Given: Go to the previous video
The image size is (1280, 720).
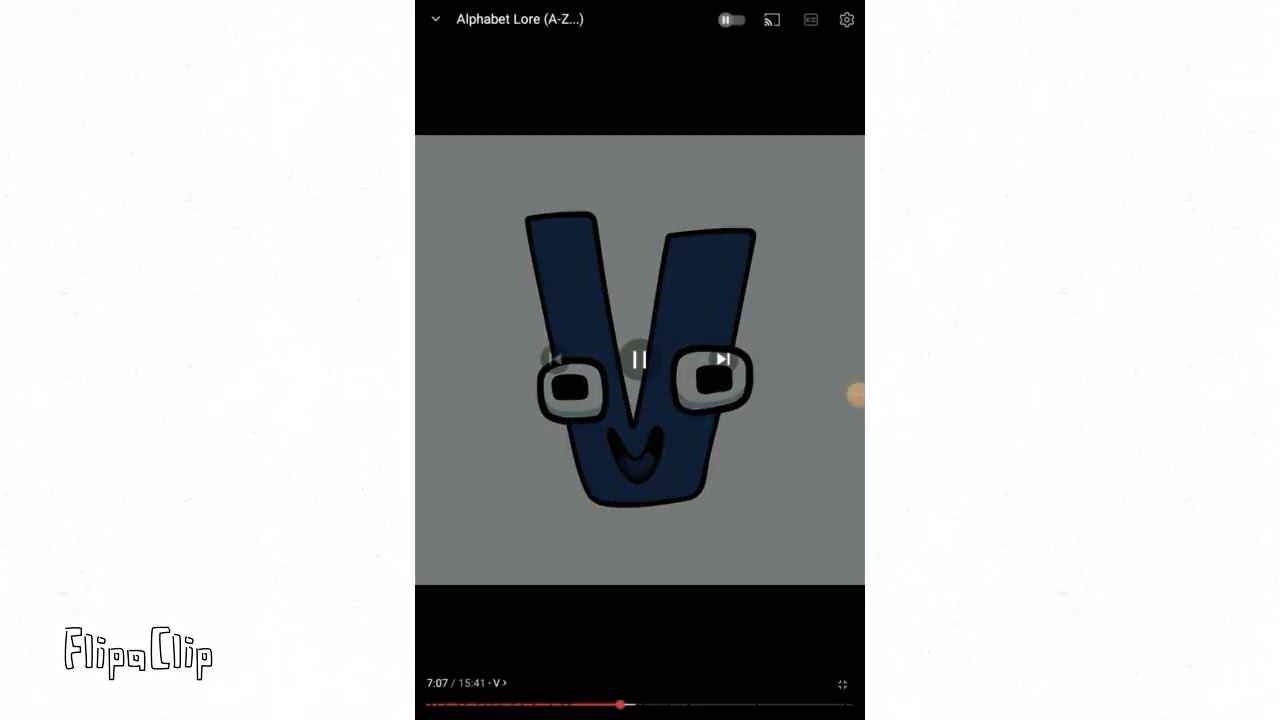Looking at the screenshot, I should (555, 360).
